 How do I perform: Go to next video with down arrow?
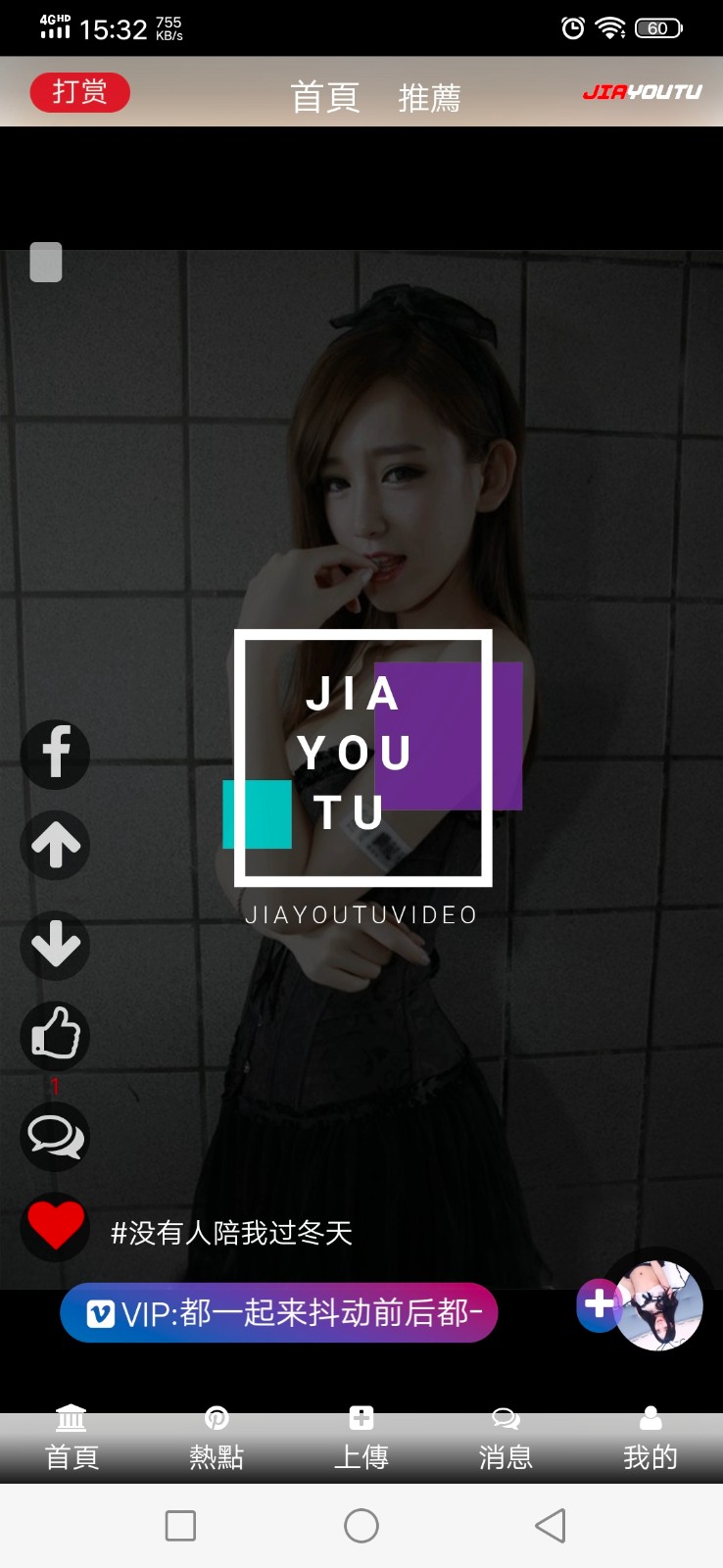[x=55, y=945]
